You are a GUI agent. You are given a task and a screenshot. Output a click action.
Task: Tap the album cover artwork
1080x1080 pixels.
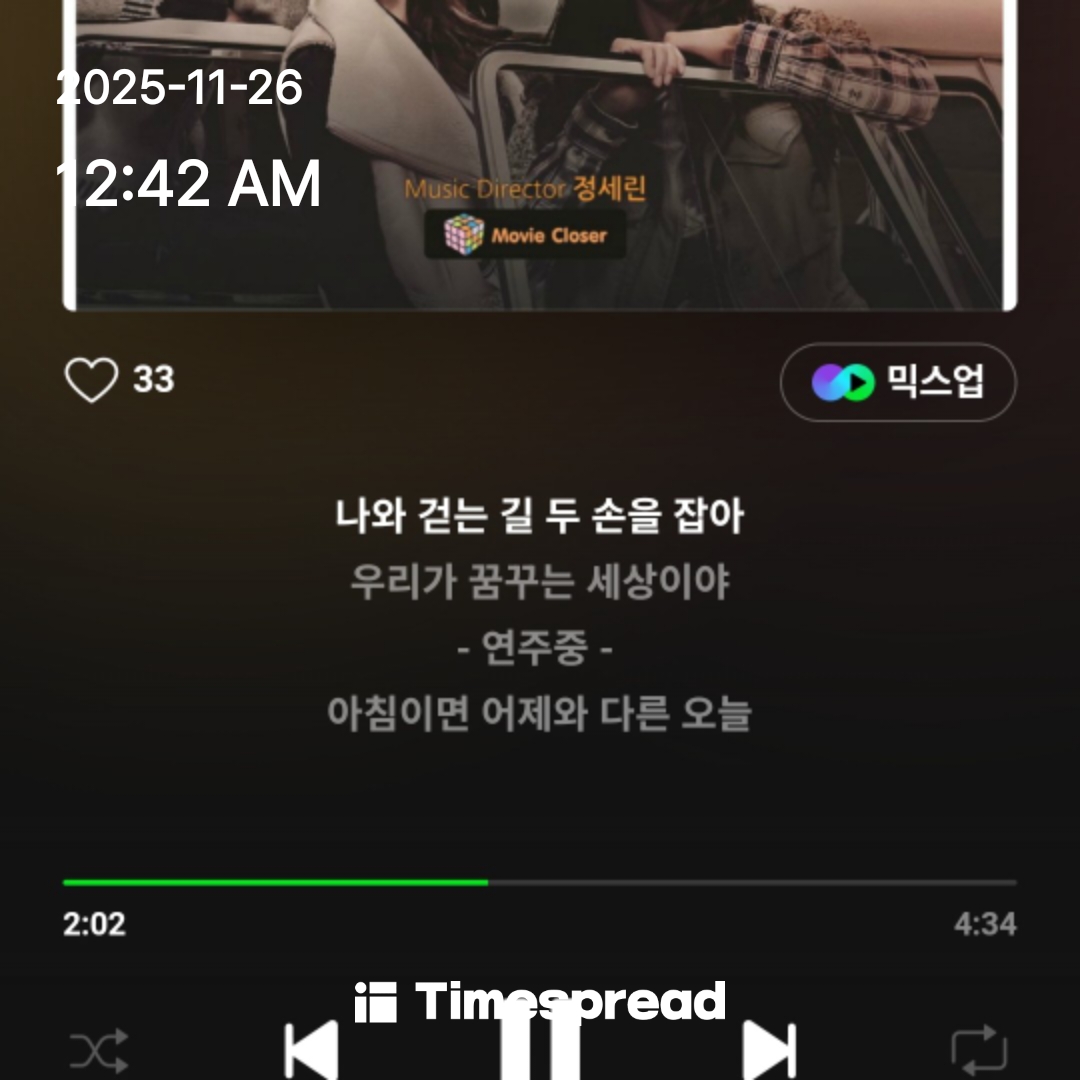tap(540, 156)
